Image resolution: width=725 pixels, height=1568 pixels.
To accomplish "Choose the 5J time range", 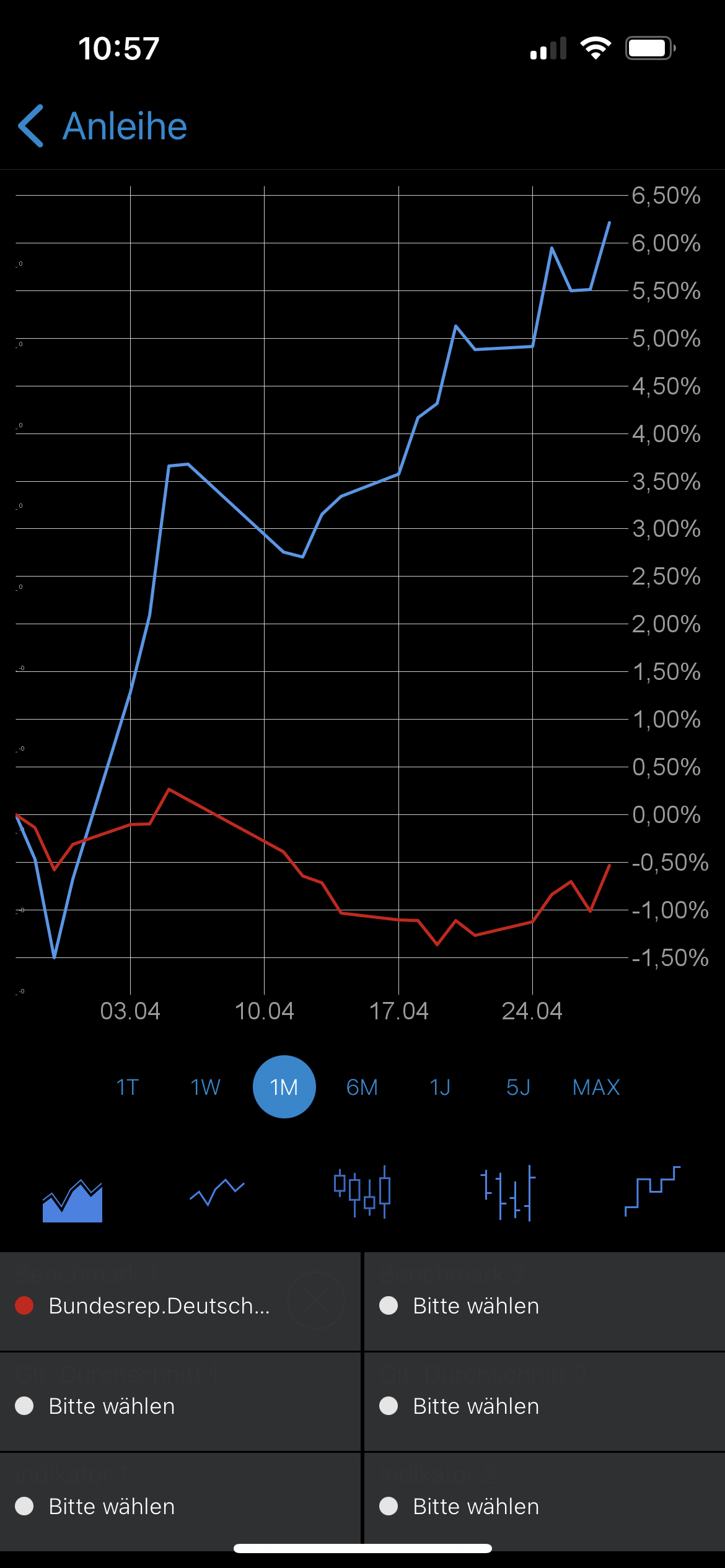I will coord(518,1087).
